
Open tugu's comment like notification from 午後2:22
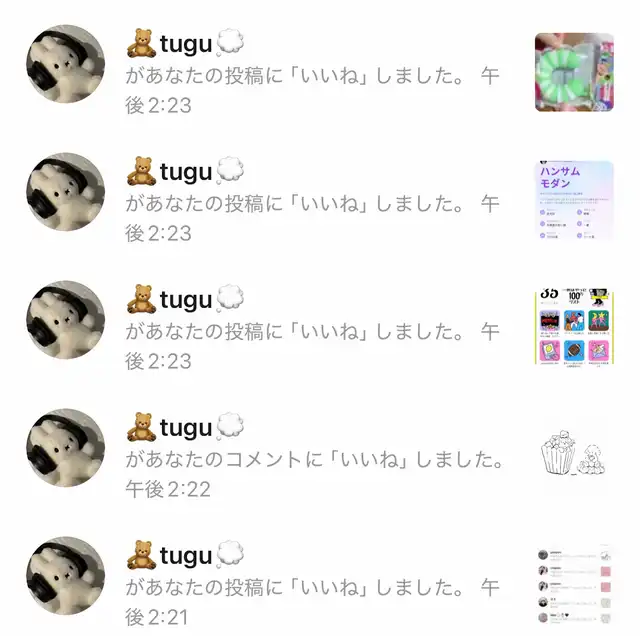(x=315, y=459)
